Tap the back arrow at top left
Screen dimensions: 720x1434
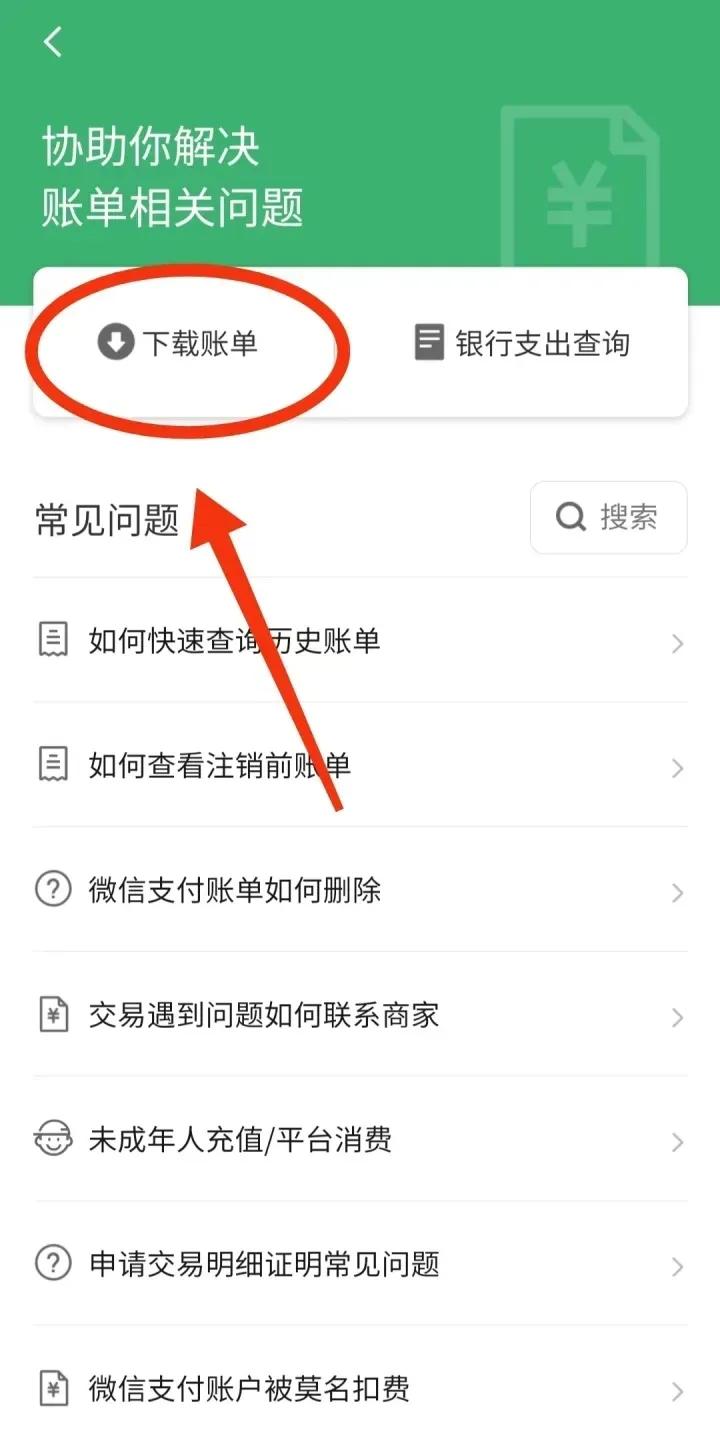point(52,41)
